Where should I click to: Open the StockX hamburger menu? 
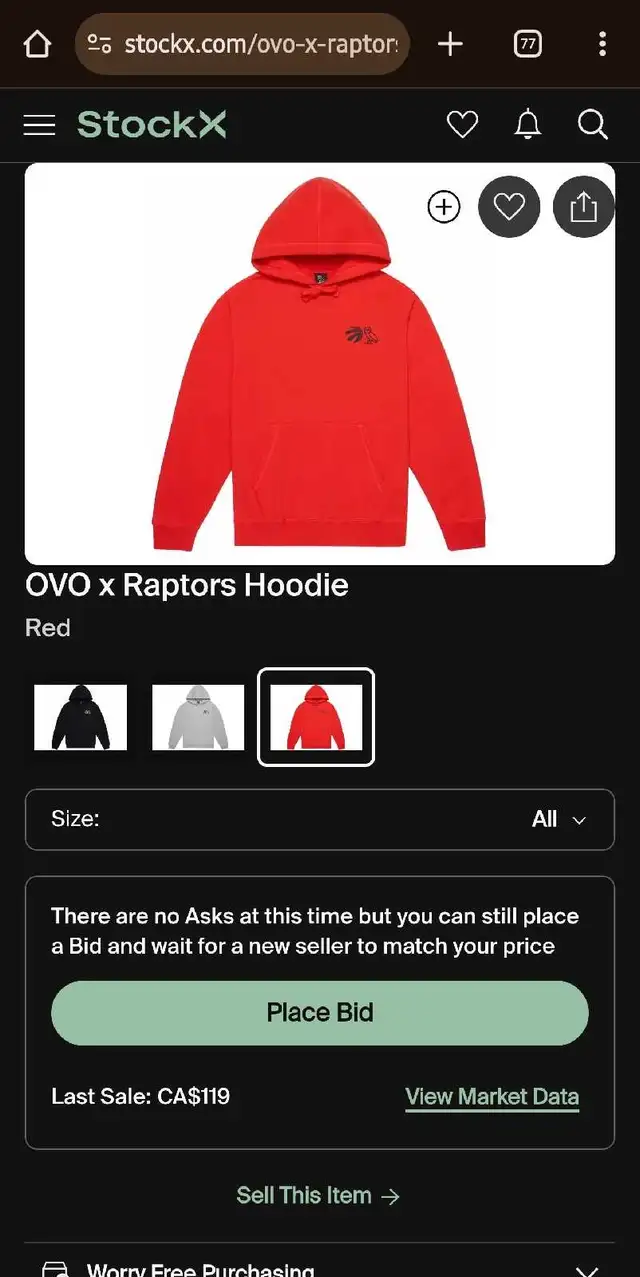(39, 125)
